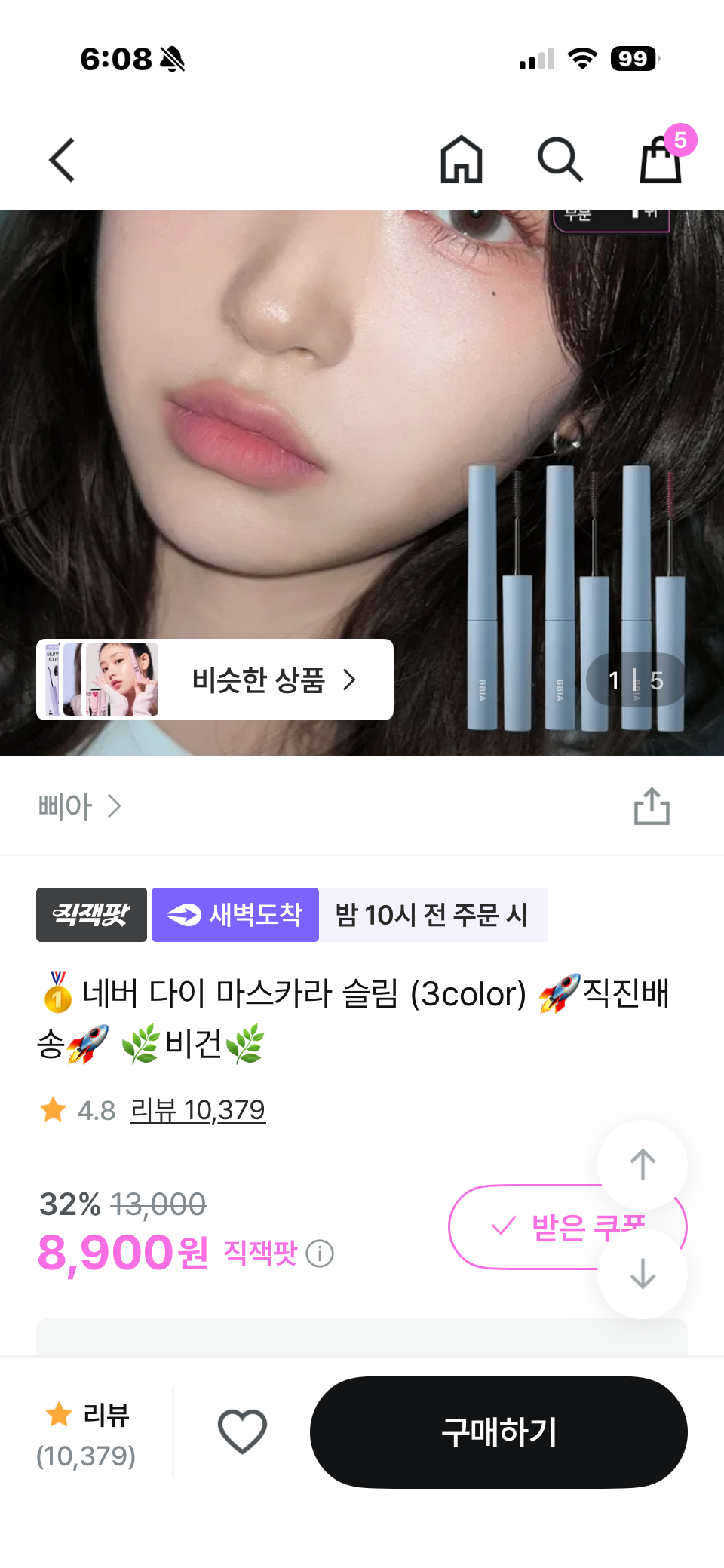Share this product
Viewport: 724px width, 1568px height.
[x=652, y=806]
